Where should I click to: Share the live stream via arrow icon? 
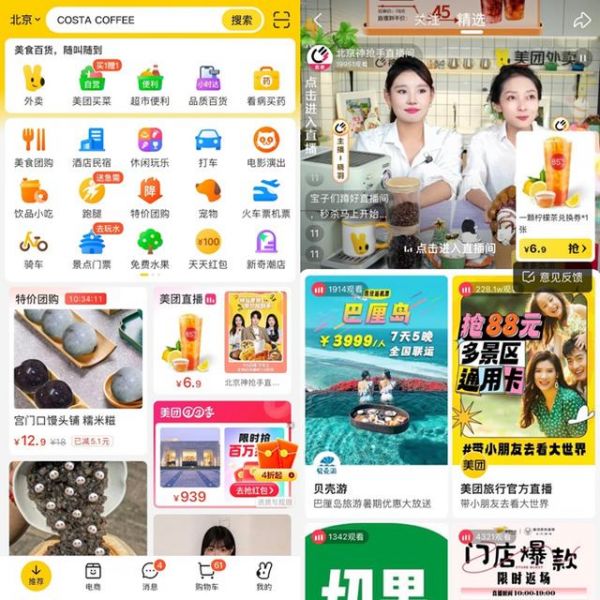581,20
